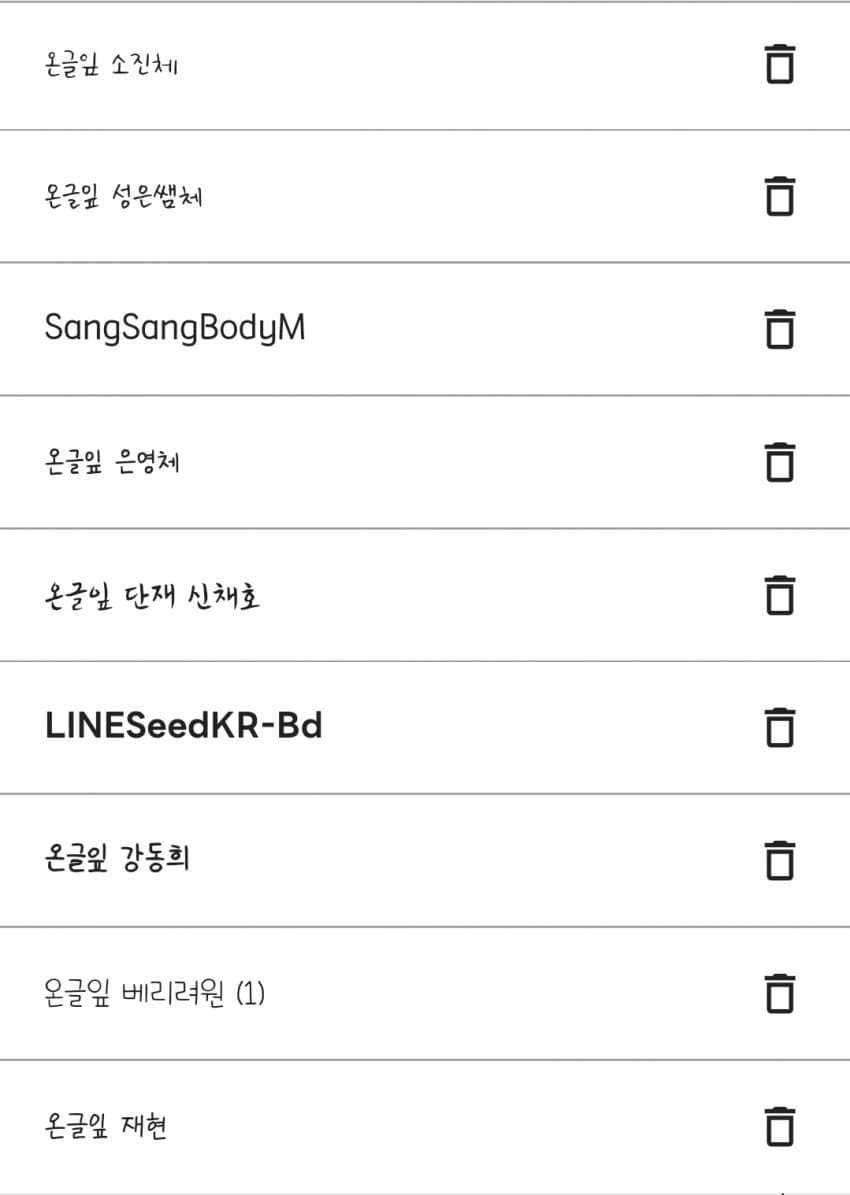Delete the 온글잎 단재 신채호 font
Viewport: 850px width, 1195px height.
pyautogui.click(x=779, y=595)
